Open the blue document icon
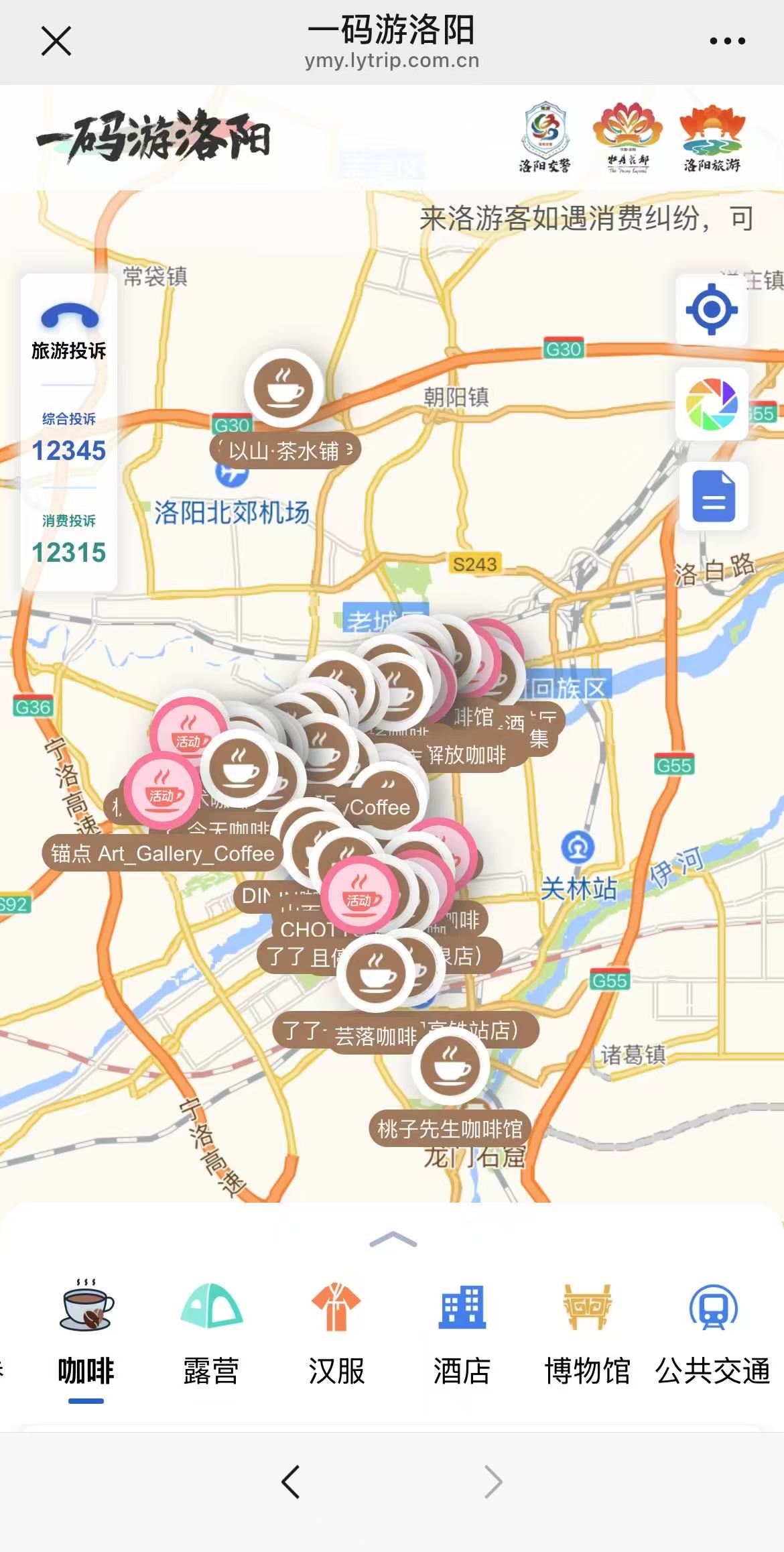 click(713, 497)
